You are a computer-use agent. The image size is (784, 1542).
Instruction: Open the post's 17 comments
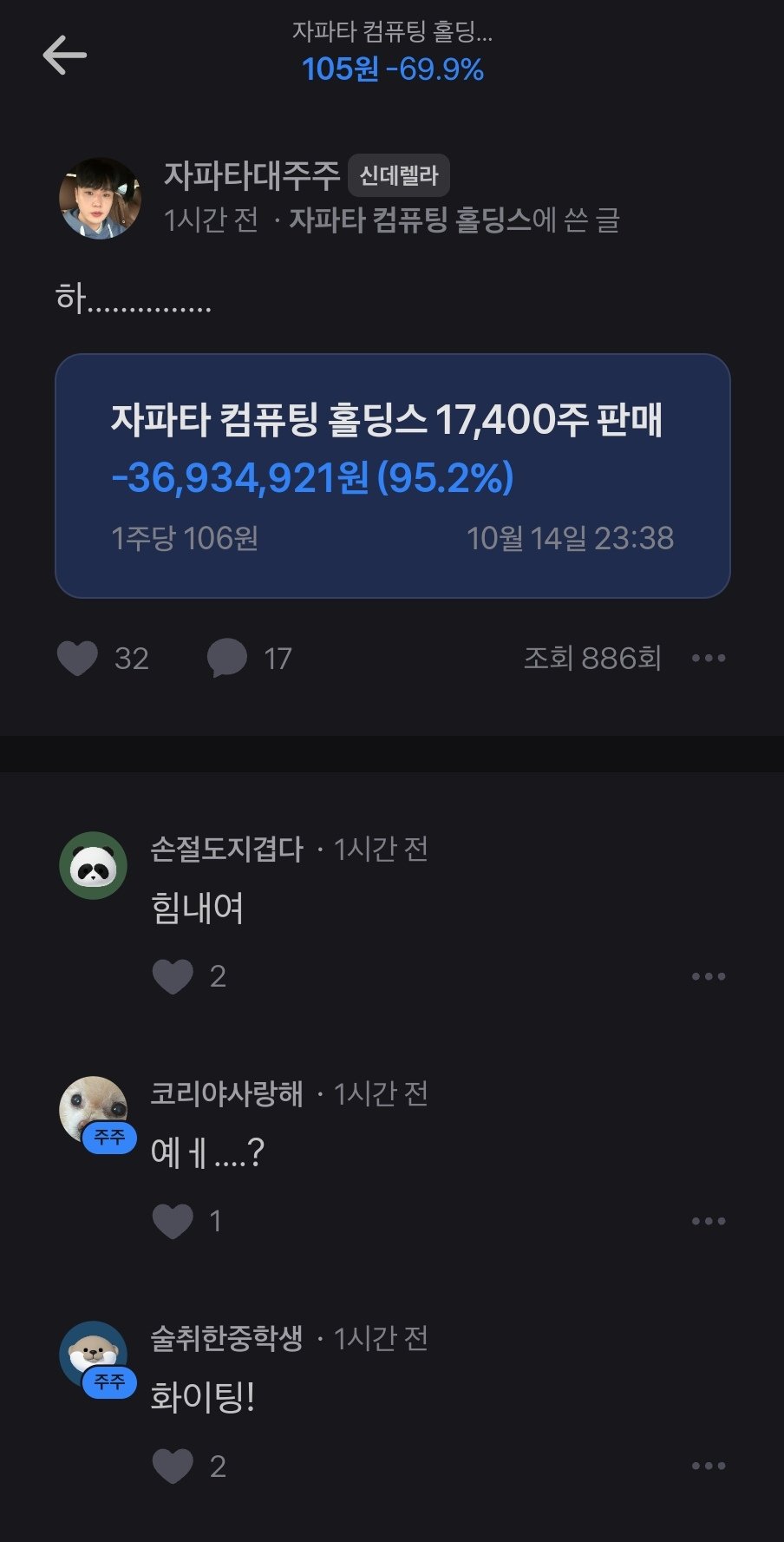(x=227, y=658)
